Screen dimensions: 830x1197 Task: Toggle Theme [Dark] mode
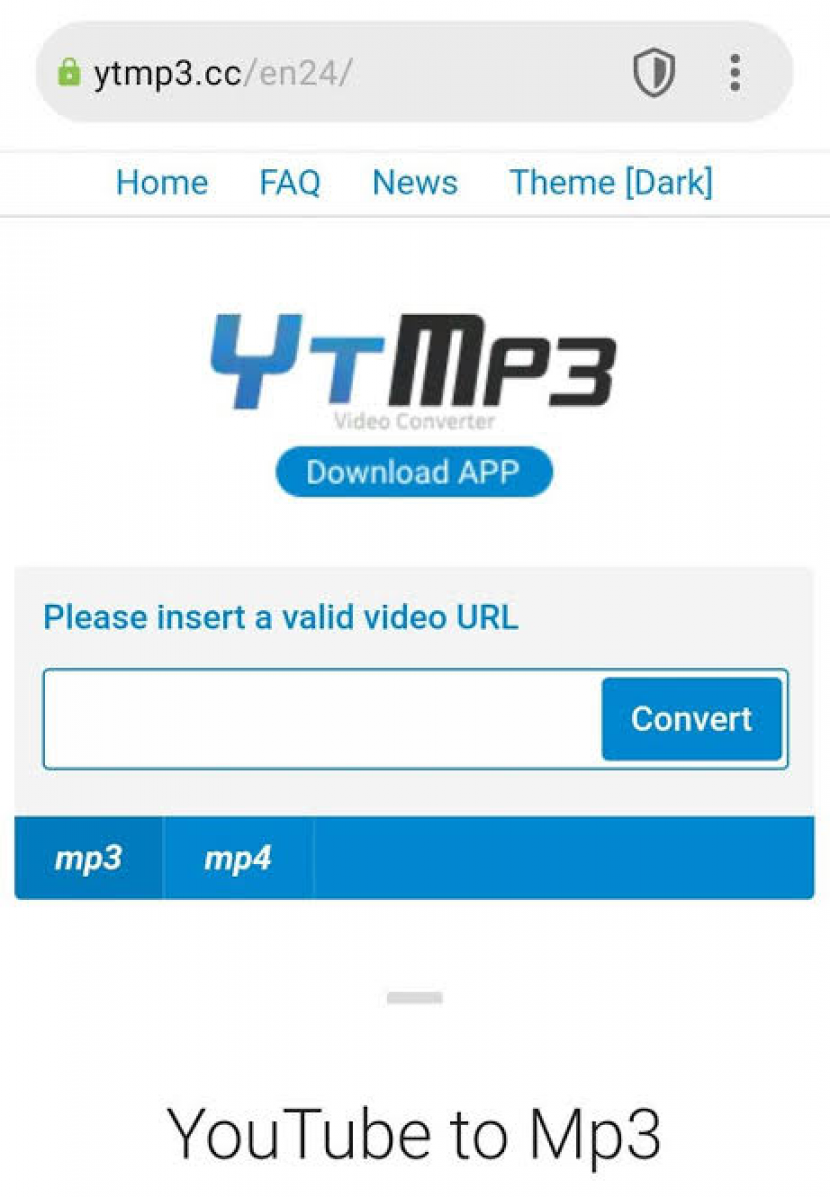click(x=610, y=182)
